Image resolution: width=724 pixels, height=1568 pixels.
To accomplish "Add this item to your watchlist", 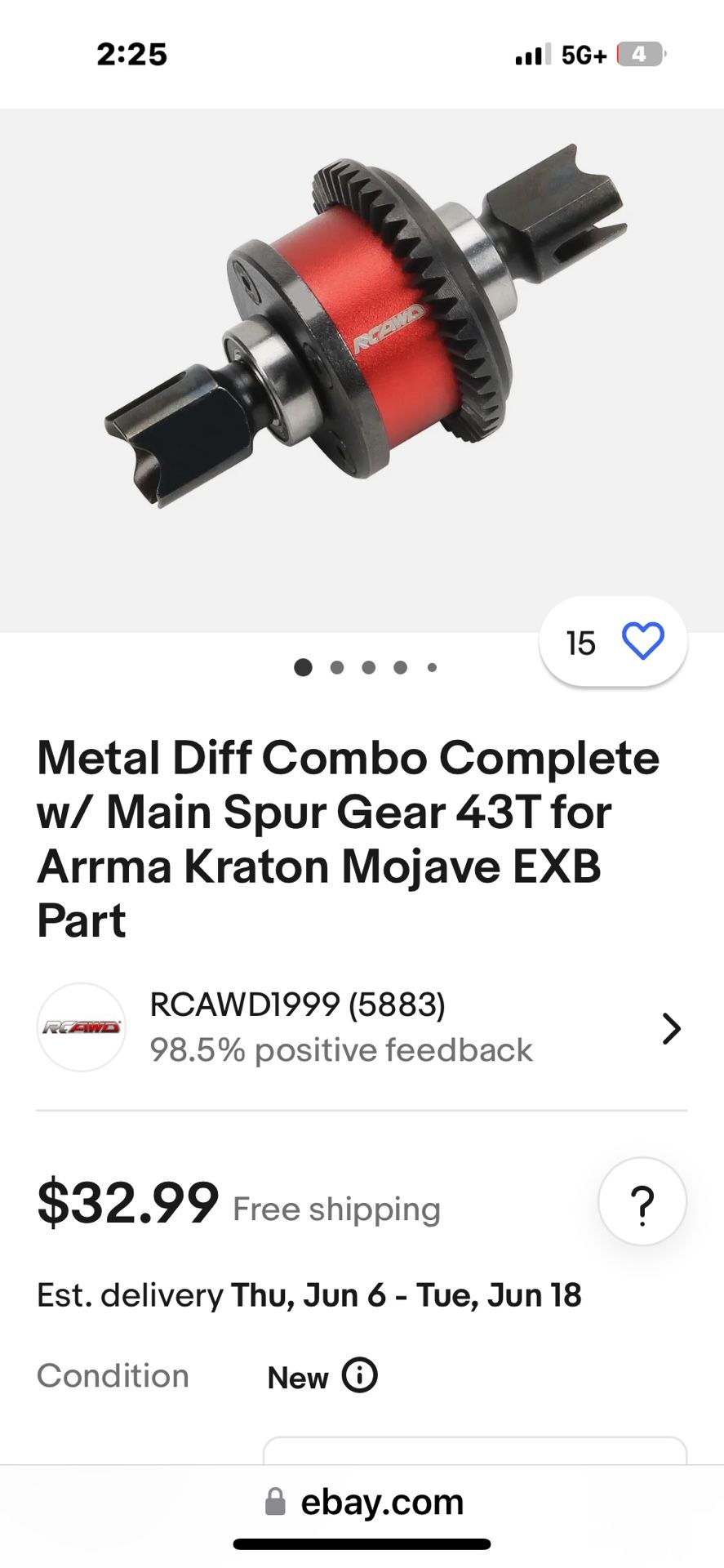I will 642,642.
